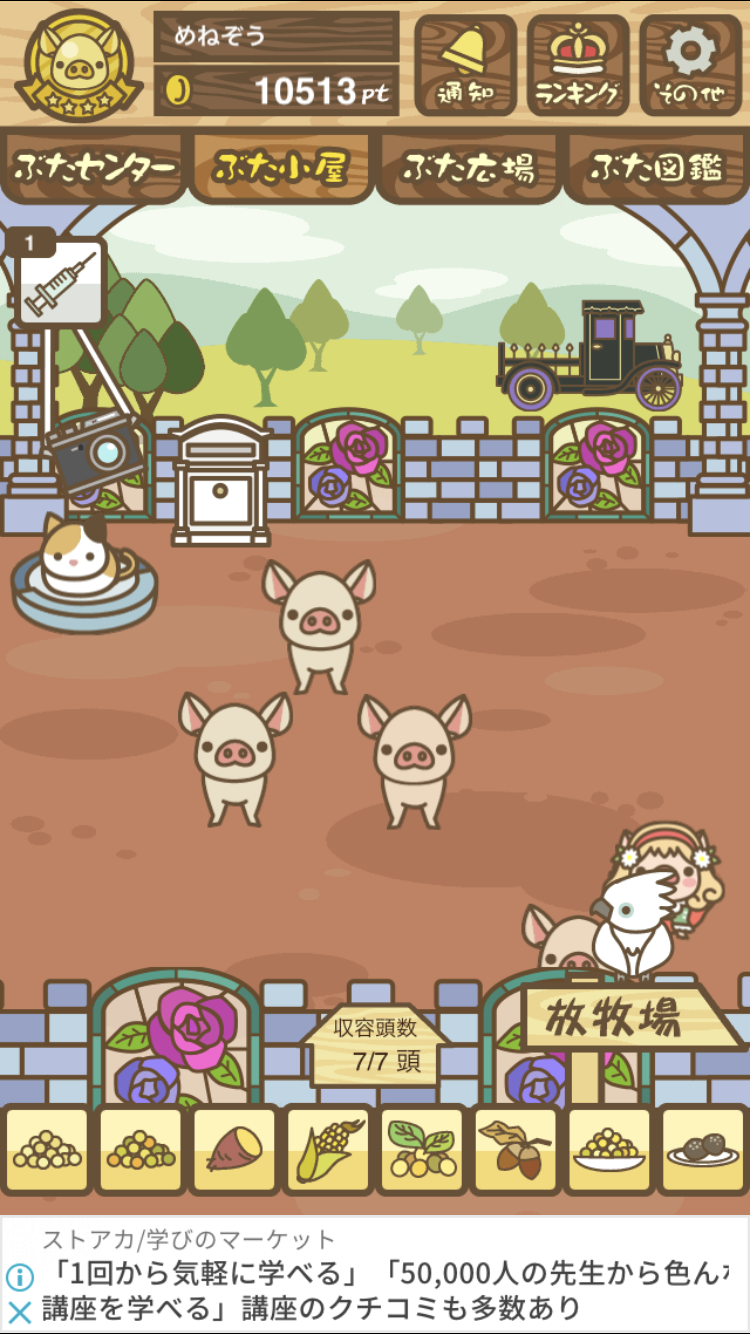The width and height of the screenshot is (750, 1334).
Task: Open the ad info icon
Action: (20, 1277)
